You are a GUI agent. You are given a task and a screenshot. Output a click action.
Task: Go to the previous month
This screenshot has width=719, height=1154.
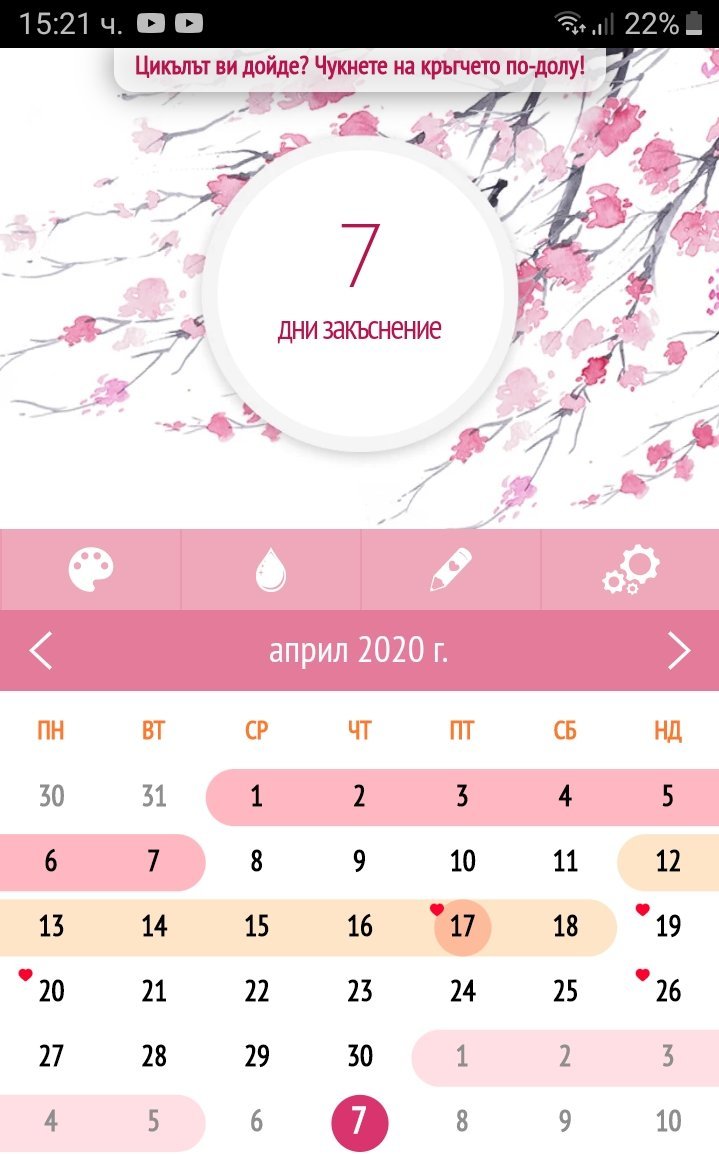[x=41, y=651]
